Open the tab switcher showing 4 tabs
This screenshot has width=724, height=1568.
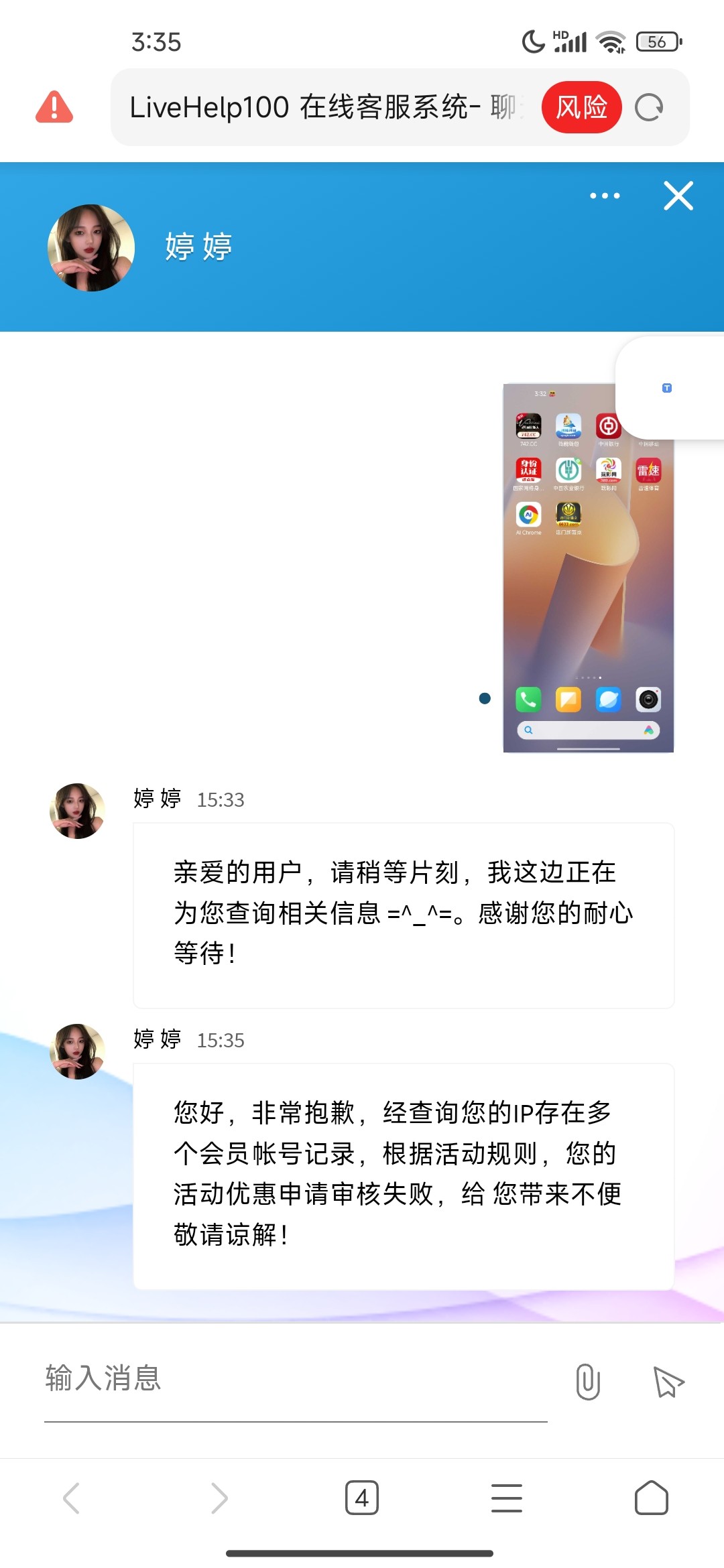362,1498
